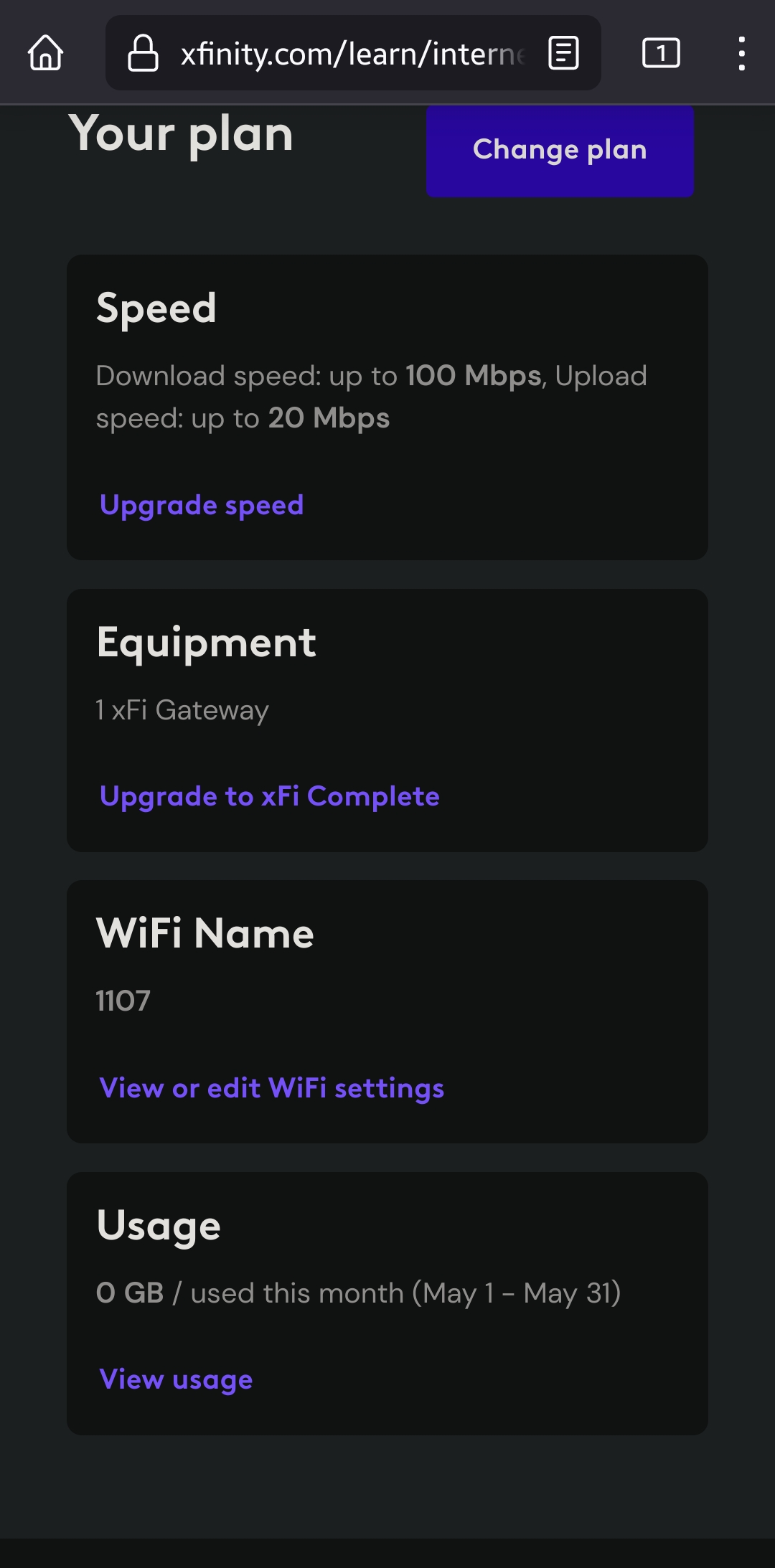Select the 0 GB usage summary
Screen dimensions: 775x1568
pyautogui.click(x=359, y=1293)
